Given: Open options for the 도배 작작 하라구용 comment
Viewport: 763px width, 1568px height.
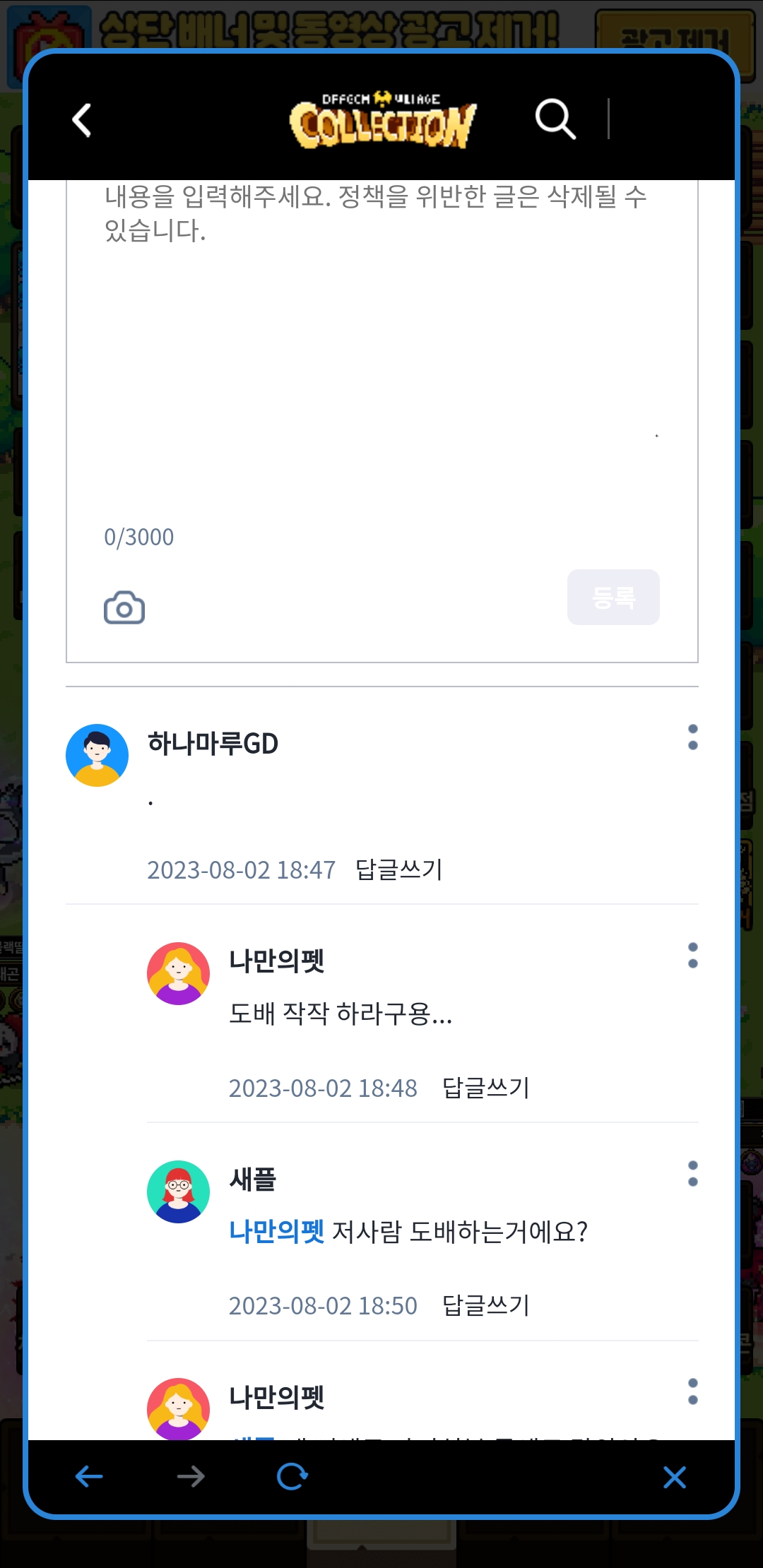Looking at the screenshot, I should pyautogui.click(x=692, y=956).
